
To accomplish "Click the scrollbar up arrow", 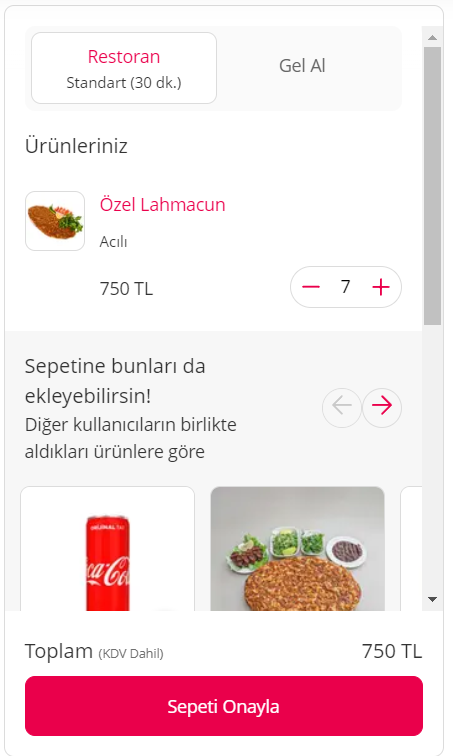I will click(432, 37).
